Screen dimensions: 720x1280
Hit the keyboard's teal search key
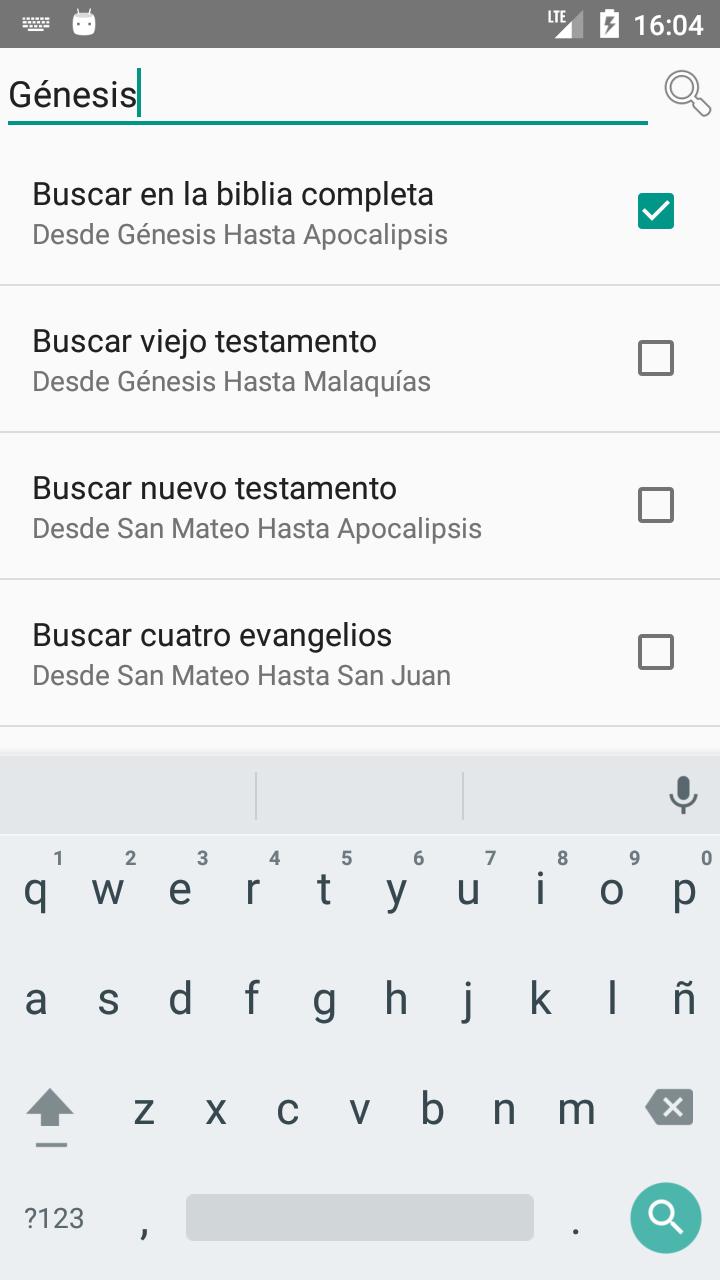tap(665, 1217)
